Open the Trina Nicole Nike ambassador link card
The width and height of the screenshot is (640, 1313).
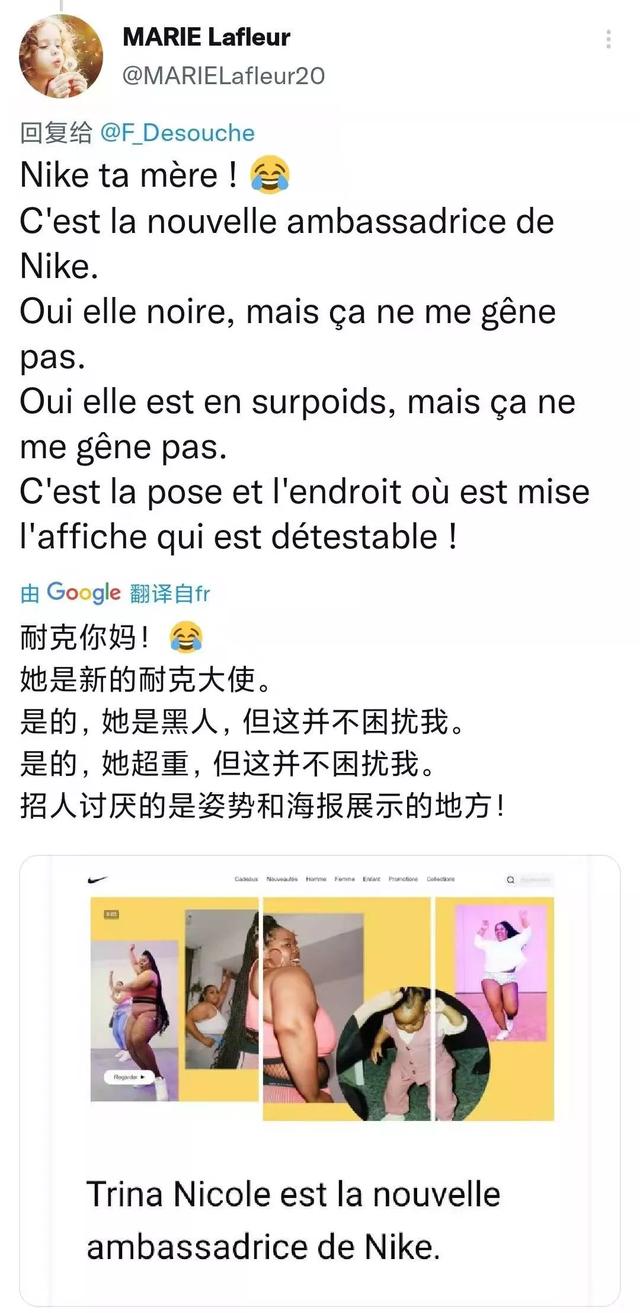[320, 1080]
